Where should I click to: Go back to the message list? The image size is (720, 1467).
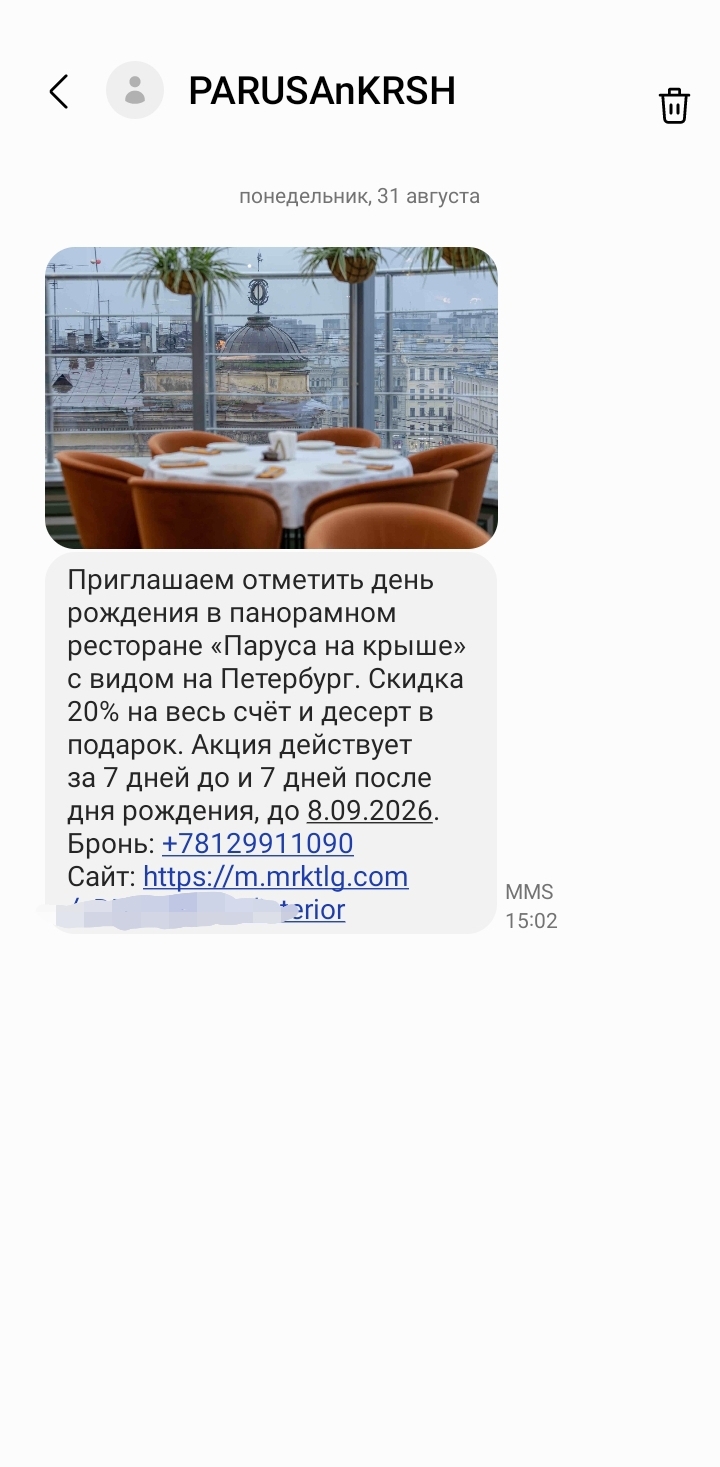[59, 91]
